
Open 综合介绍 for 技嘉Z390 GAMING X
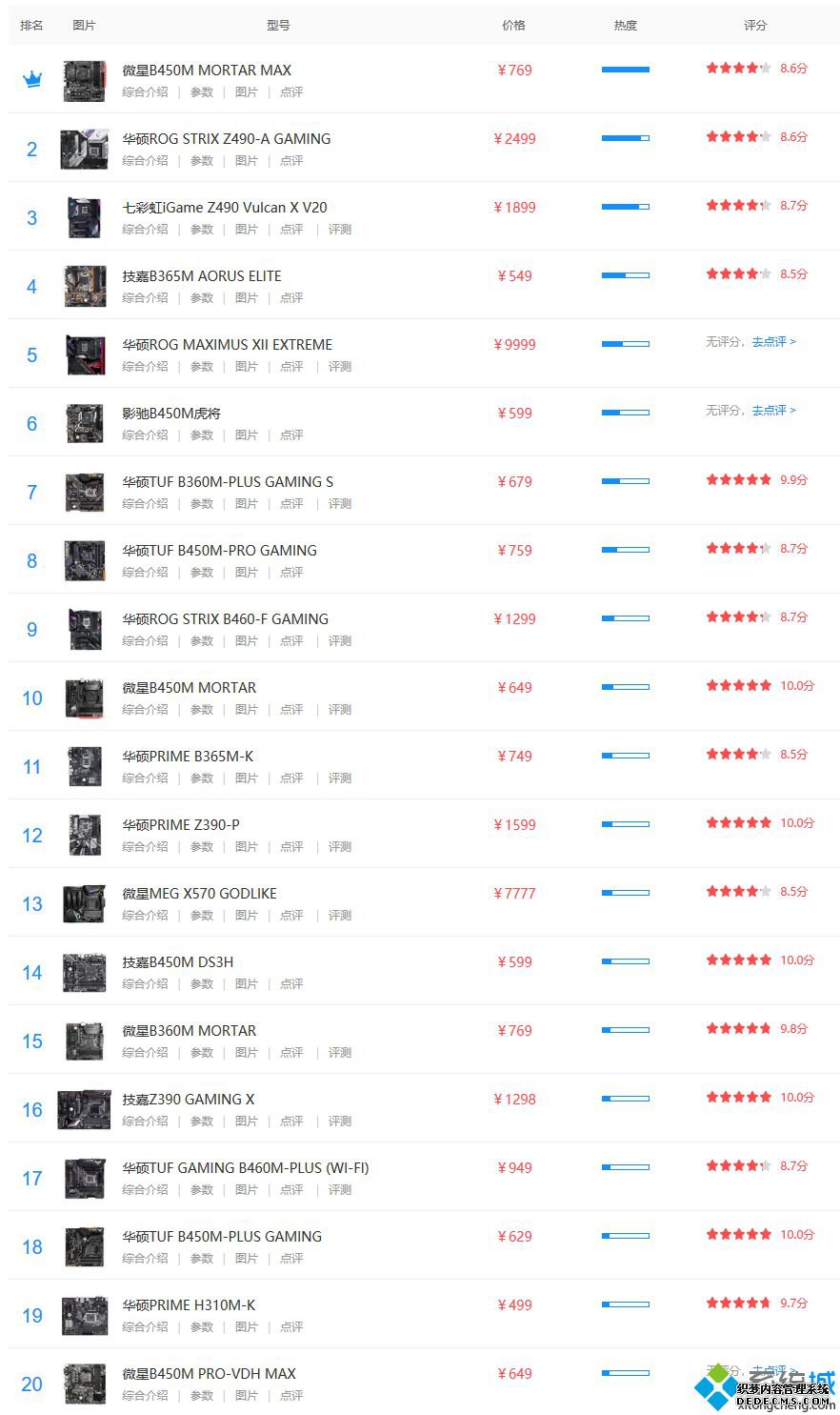point(145,1122)
